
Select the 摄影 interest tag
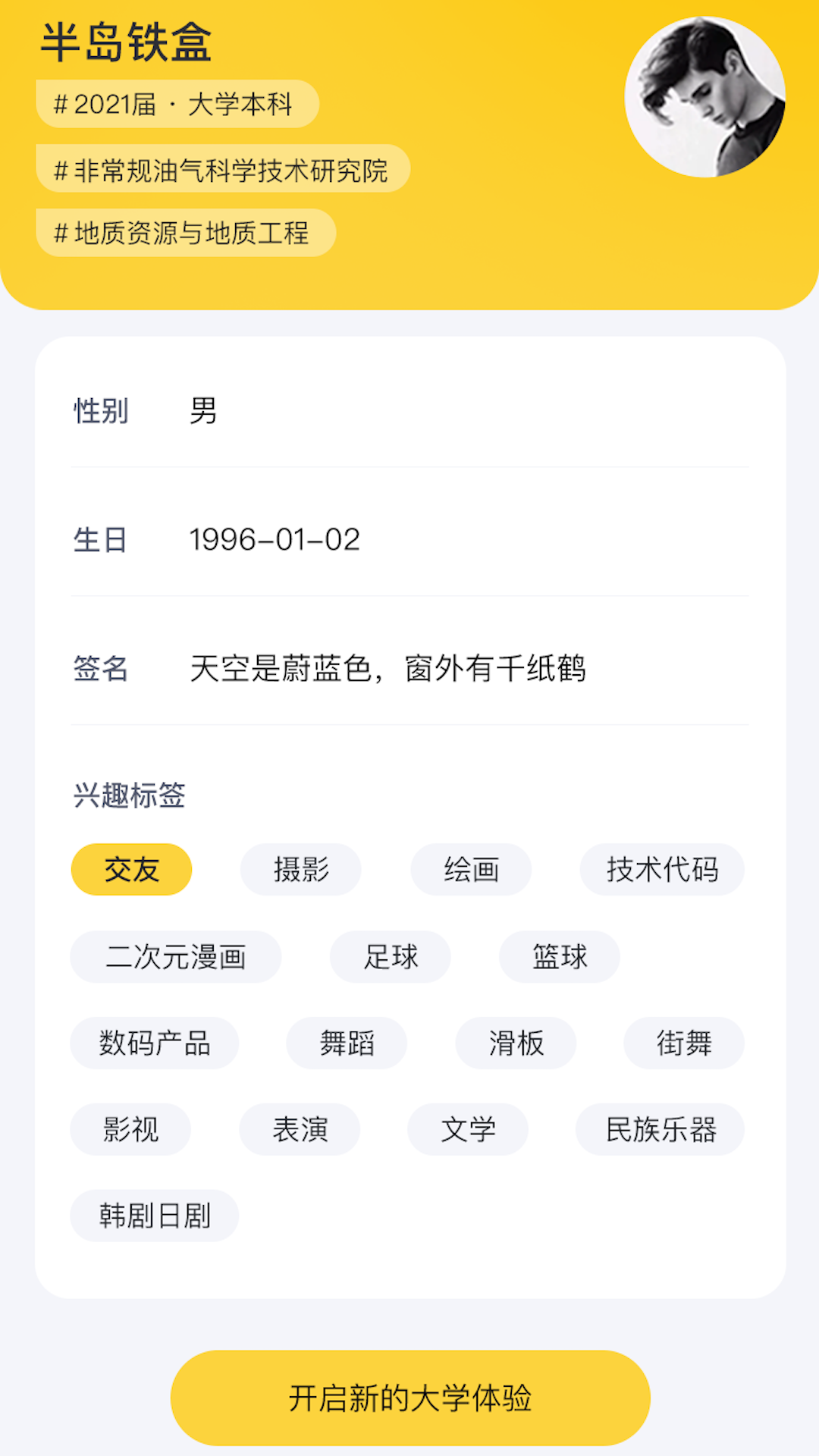coord(301,869)
